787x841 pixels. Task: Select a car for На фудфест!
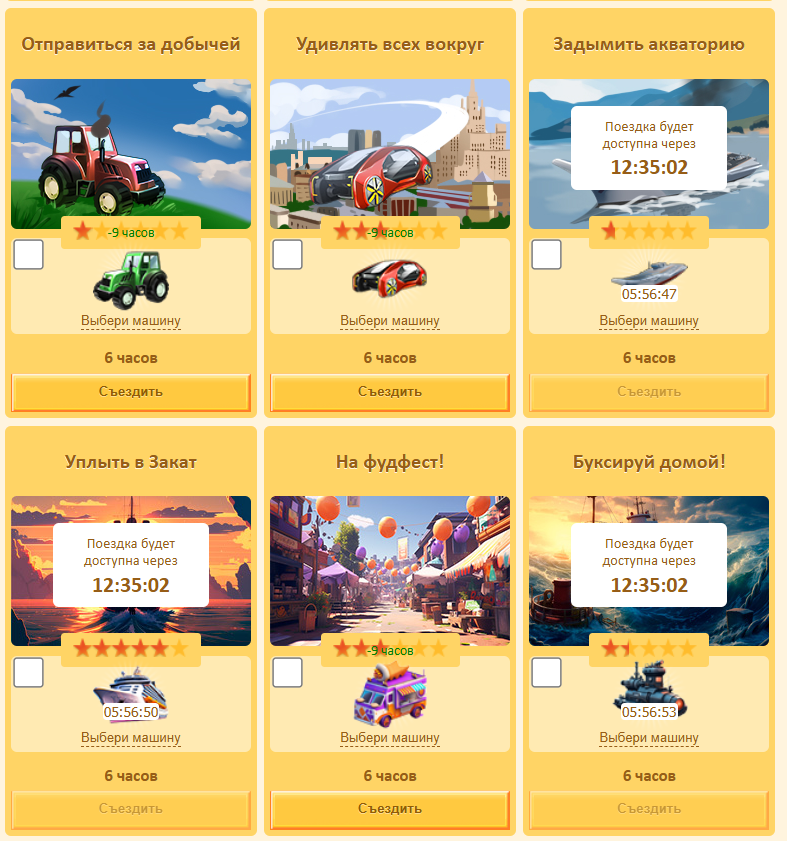389,739
